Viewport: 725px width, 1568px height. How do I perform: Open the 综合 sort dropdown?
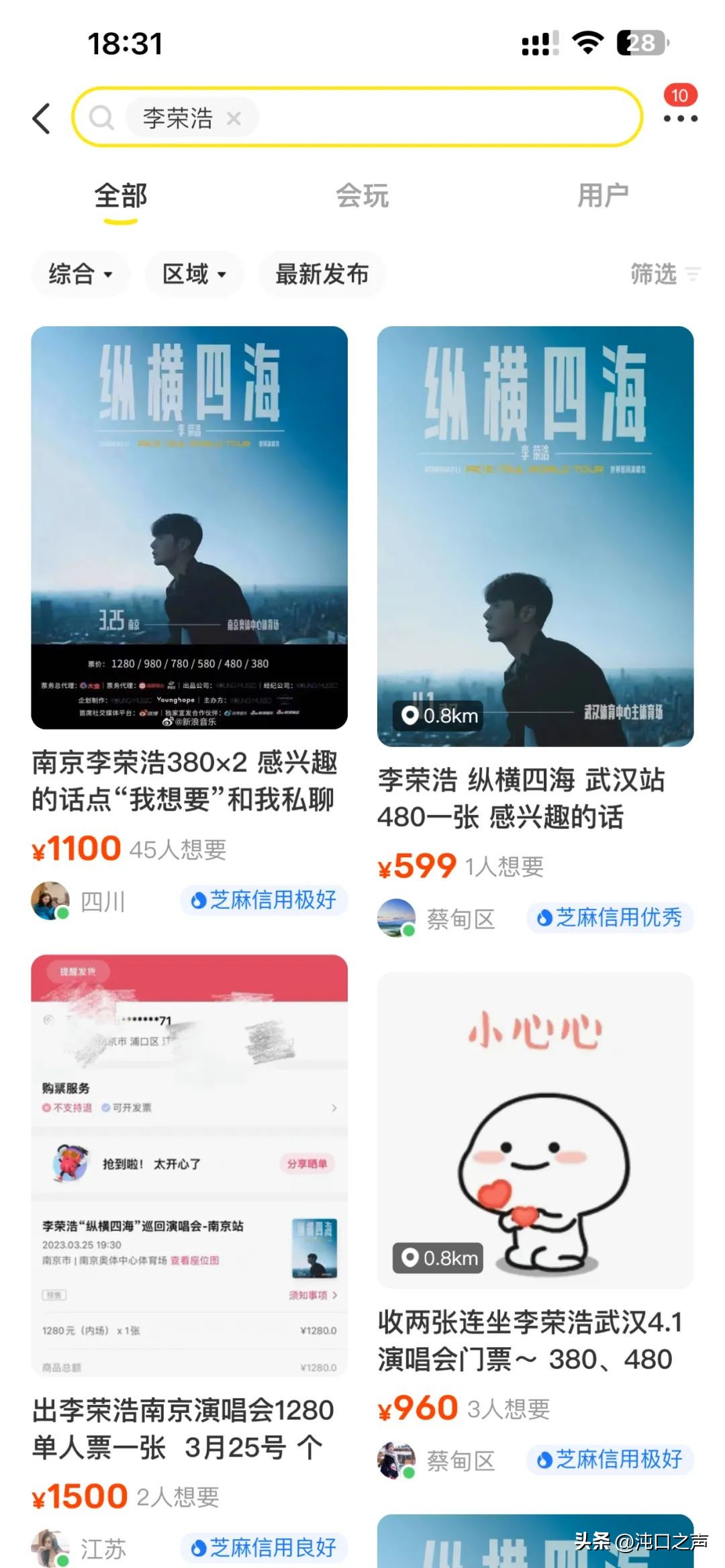79,275
